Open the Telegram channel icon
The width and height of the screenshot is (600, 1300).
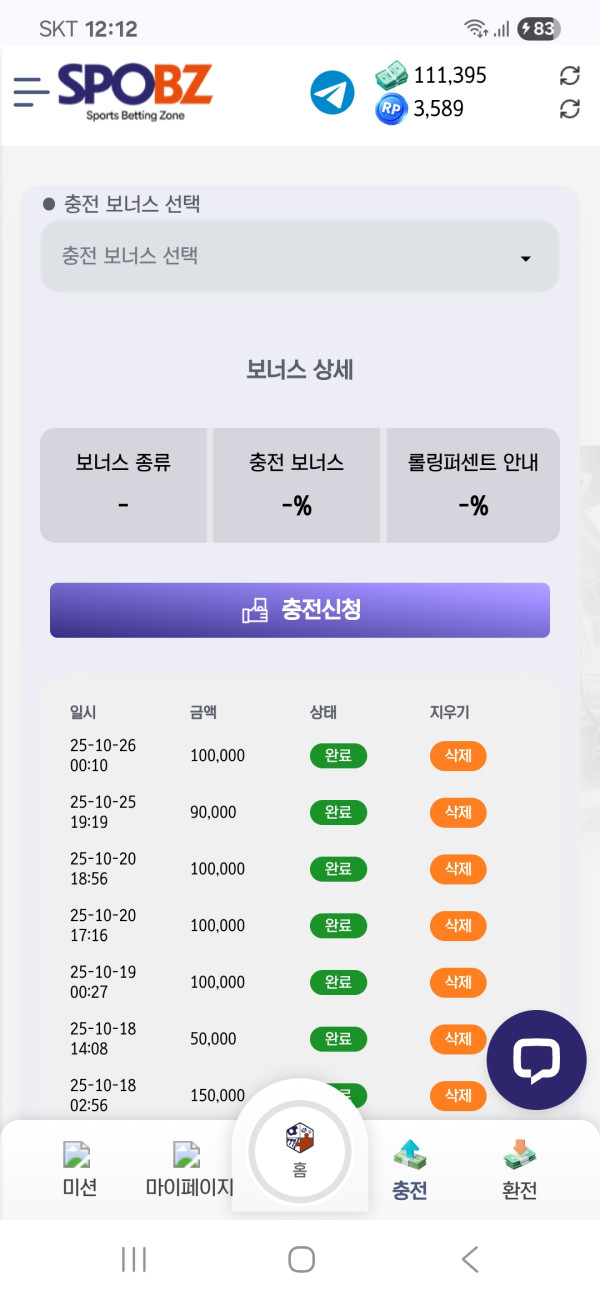click(332, 93)
